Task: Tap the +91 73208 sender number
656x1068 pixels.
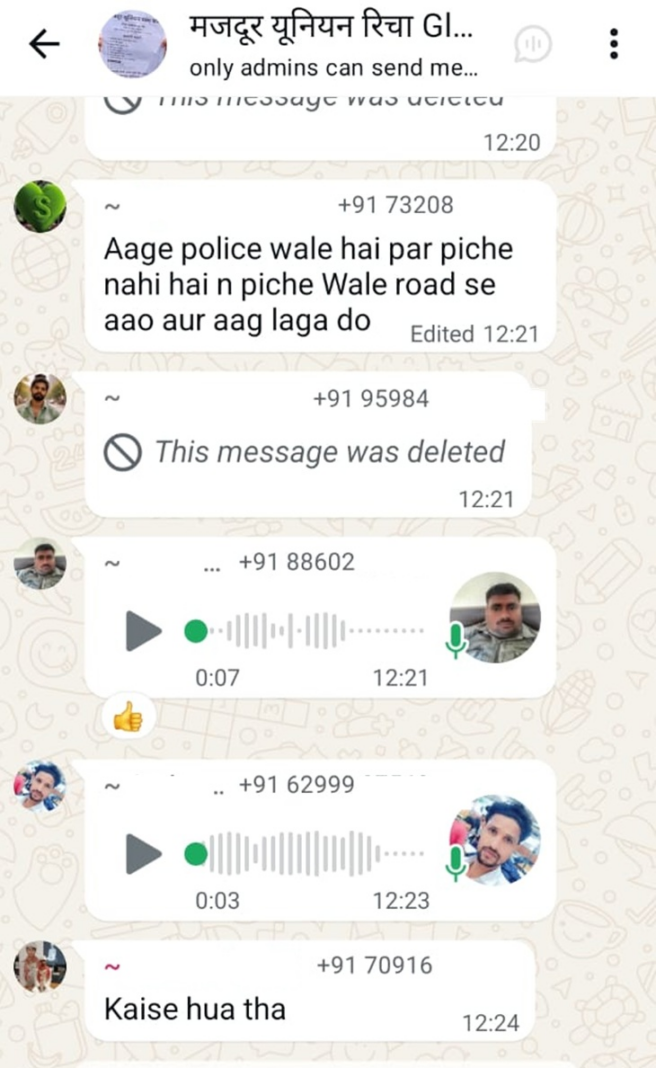Action: coord(395,205)
